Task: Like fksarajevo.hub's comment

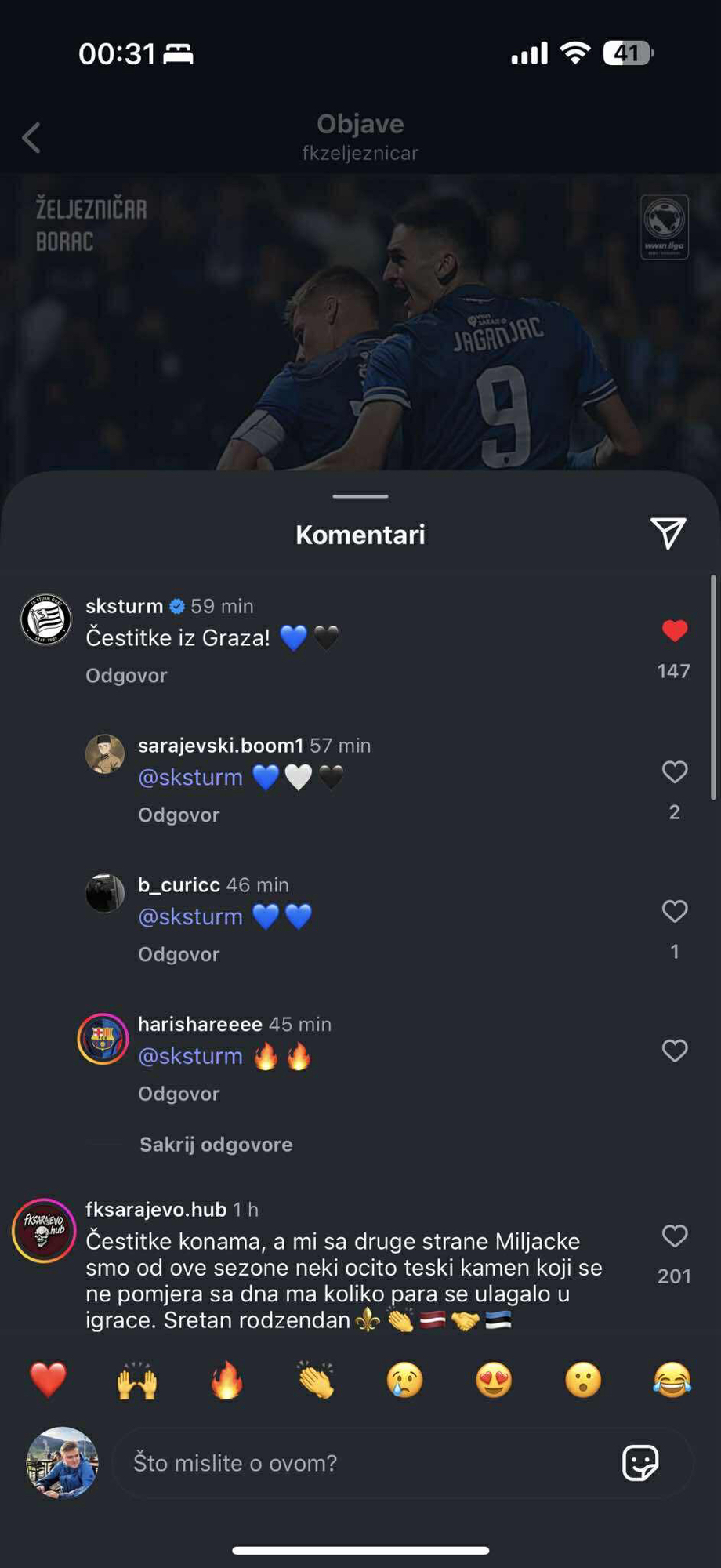Action: [x=674, y=1236]
